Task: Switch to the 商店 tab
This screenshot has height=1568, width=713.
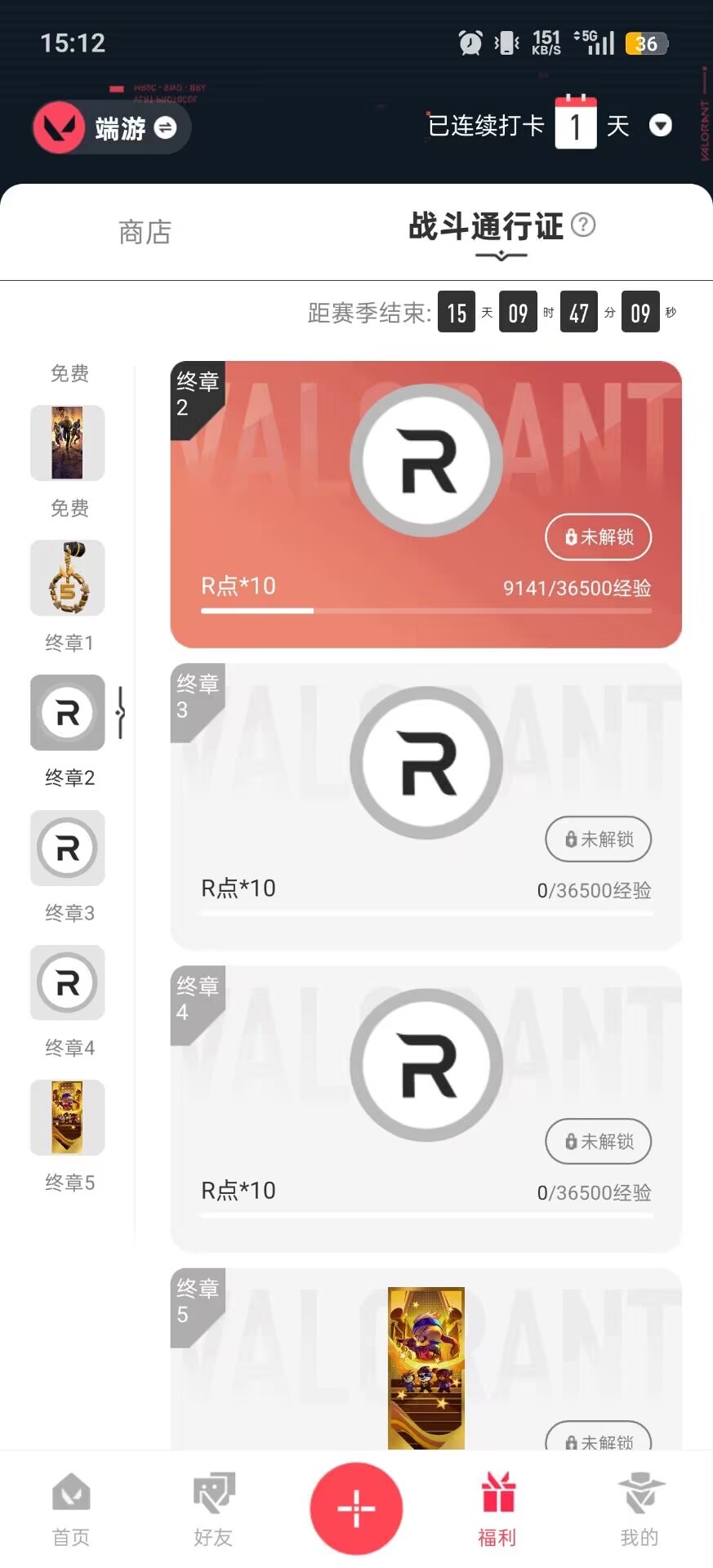Action: [143, 233]
